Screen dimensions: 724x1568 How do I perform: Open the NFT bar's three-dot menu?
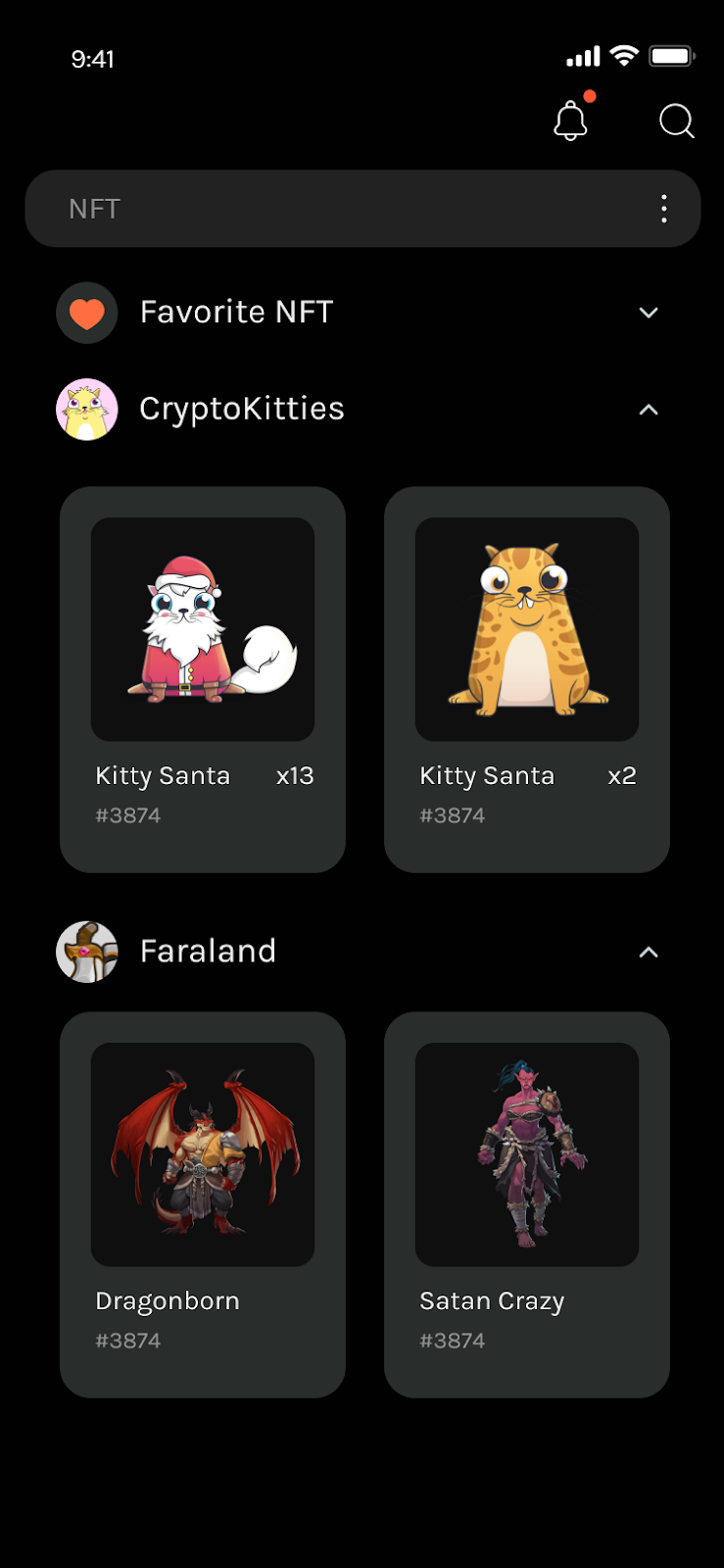tap(664, 209)
